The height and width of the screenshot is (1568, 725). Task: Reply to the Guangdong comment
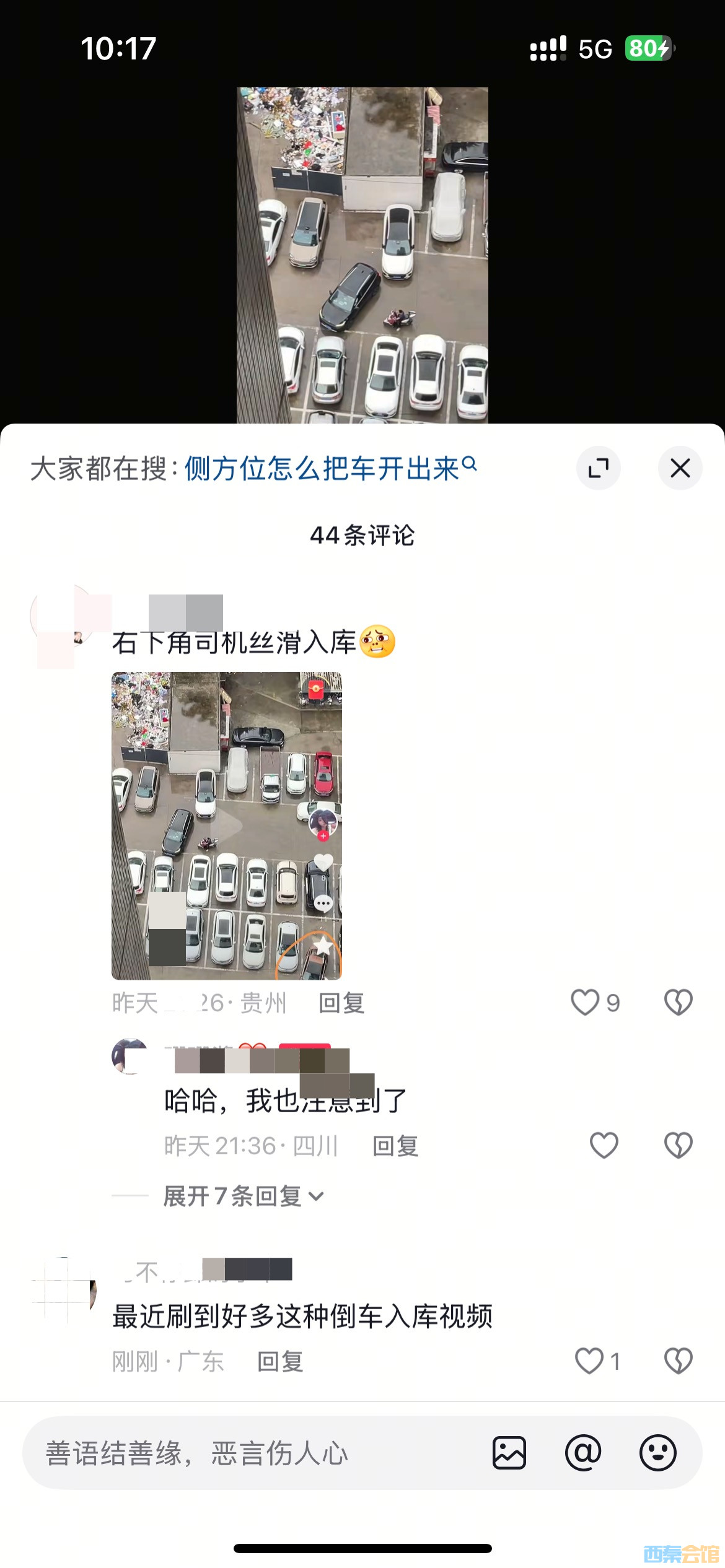(280, 1362)
